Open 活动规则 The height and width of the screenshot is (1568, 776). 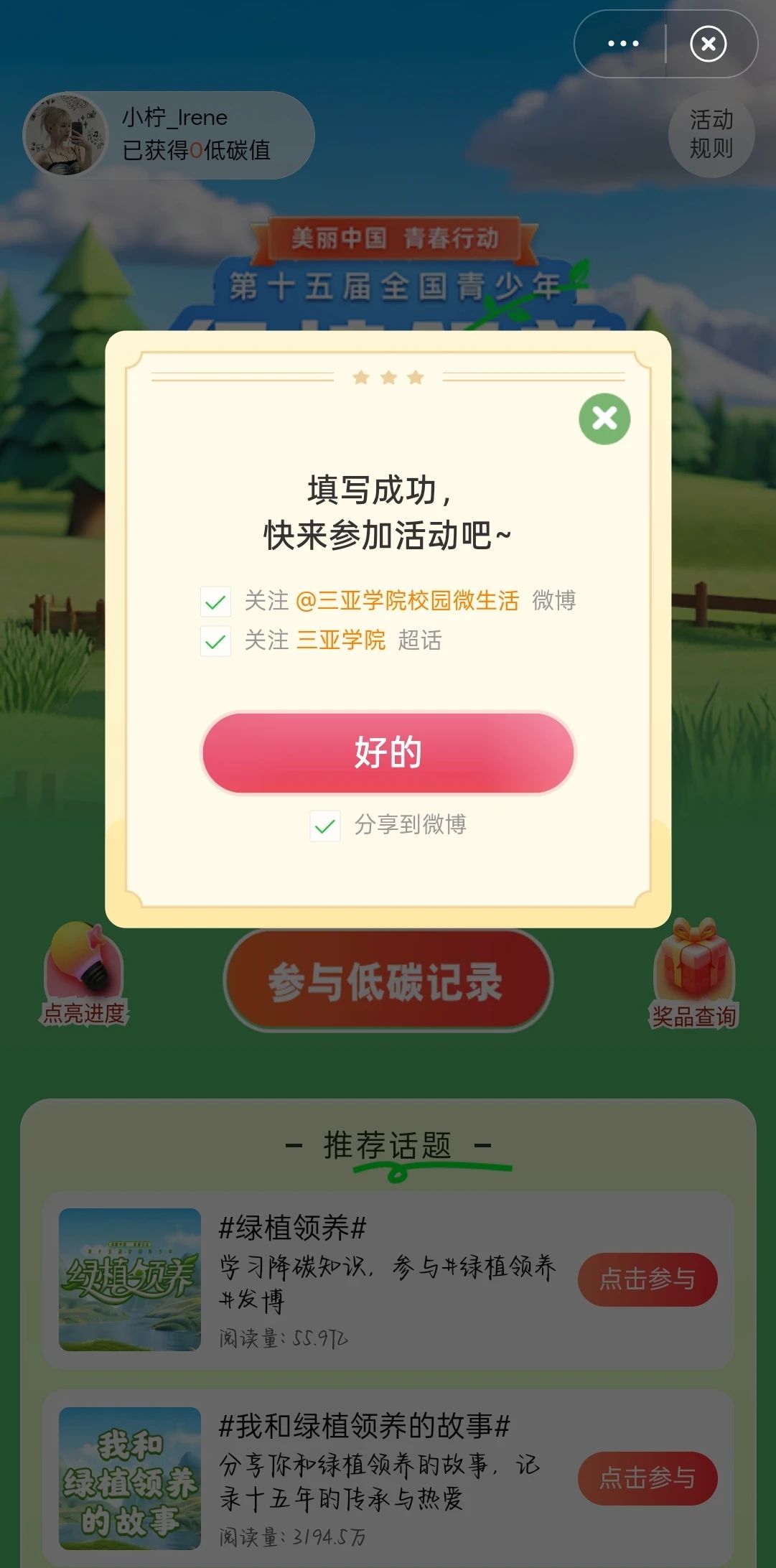click(x=711, y=134)
